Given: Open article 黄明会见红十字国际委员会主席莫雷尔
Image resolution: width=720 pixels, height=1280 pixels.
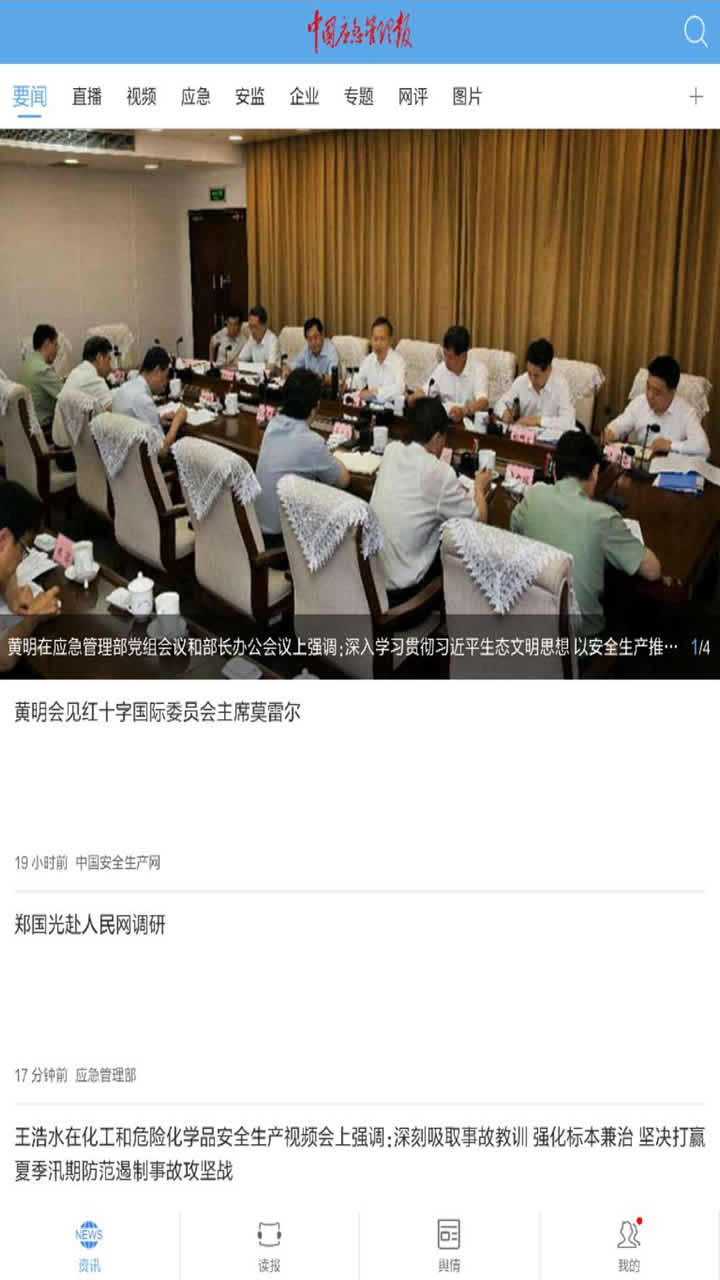Looking at the screenshot, I should pos(158,713).
